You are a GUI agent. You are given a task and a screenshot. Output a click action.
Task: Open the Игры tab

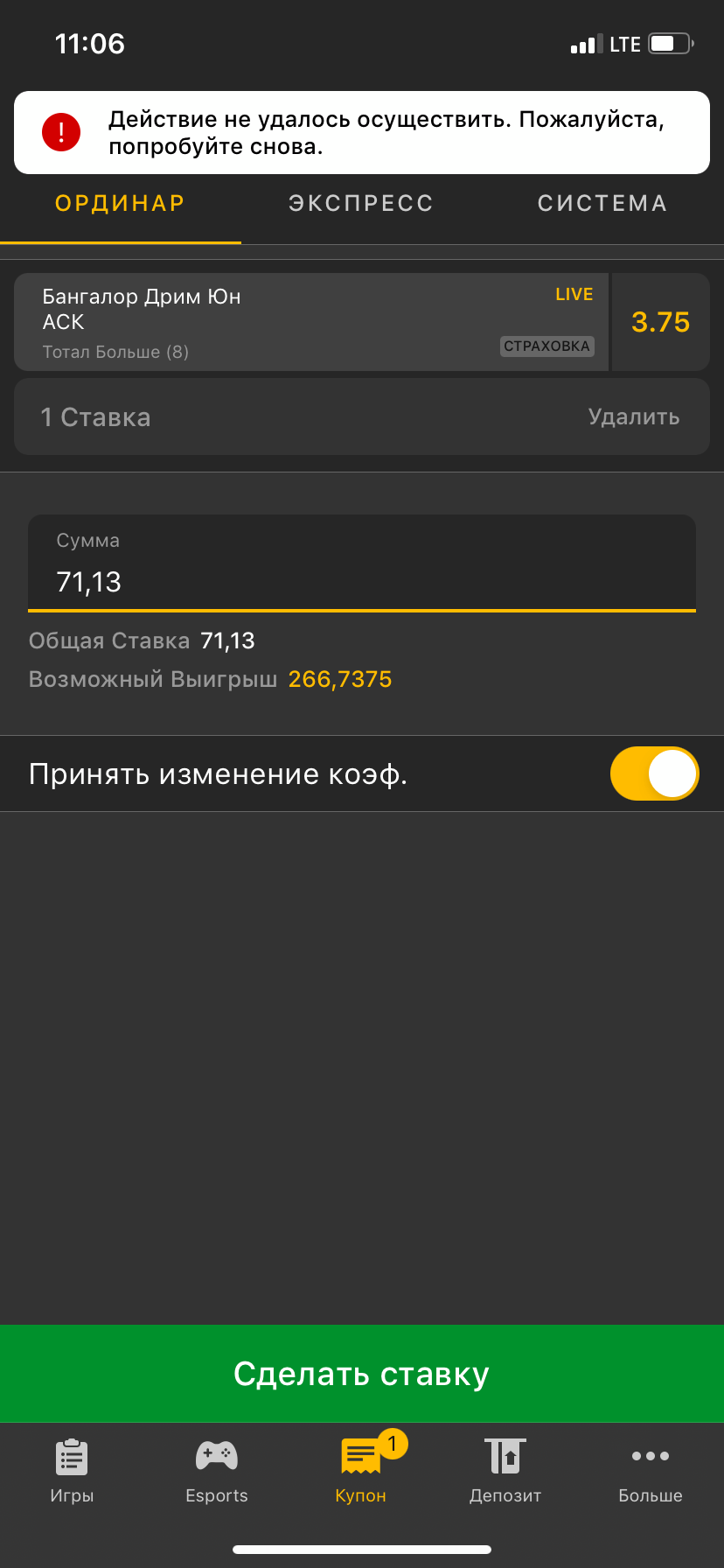(72, 1471)
